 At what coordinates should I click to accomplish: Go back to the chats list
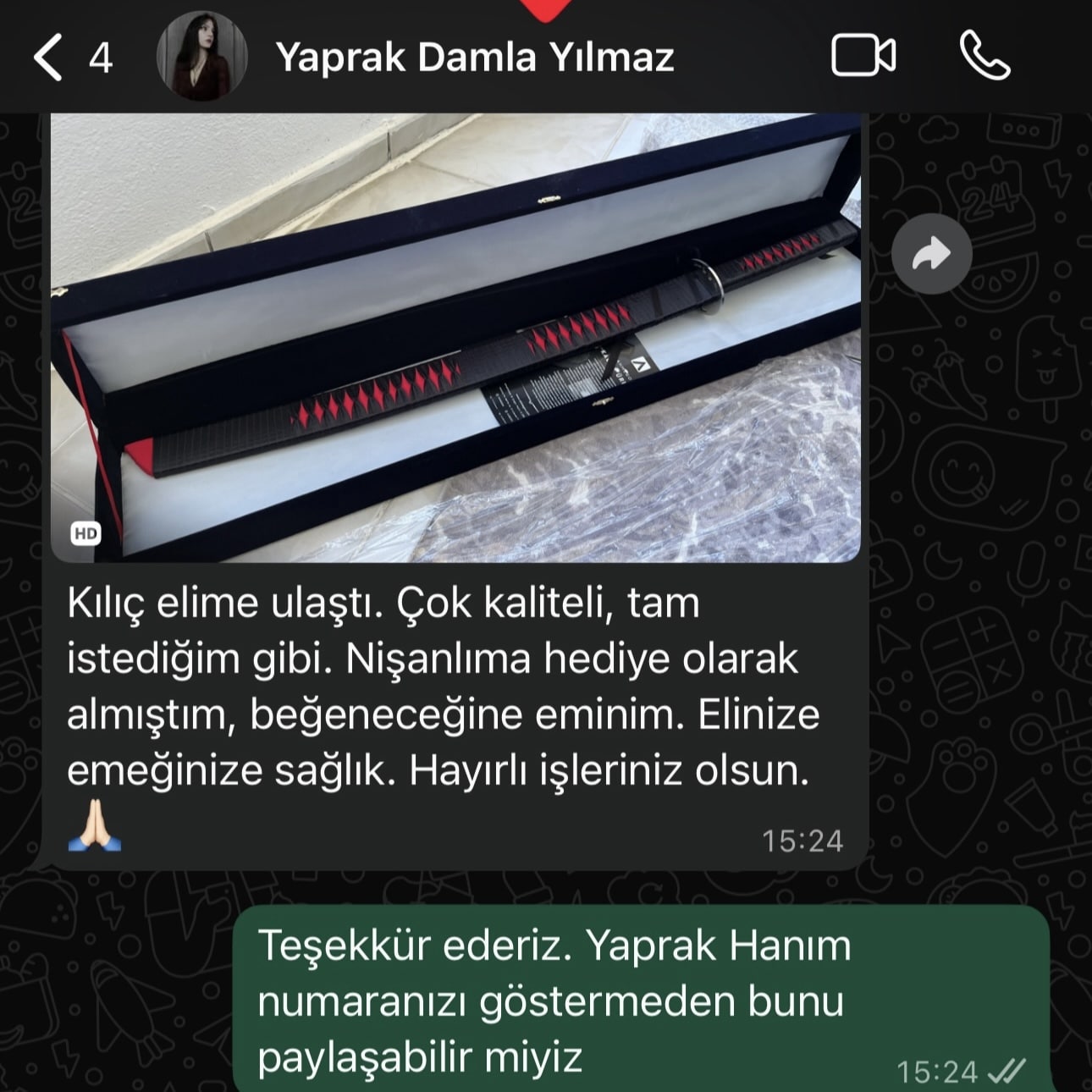click(49, 58)
